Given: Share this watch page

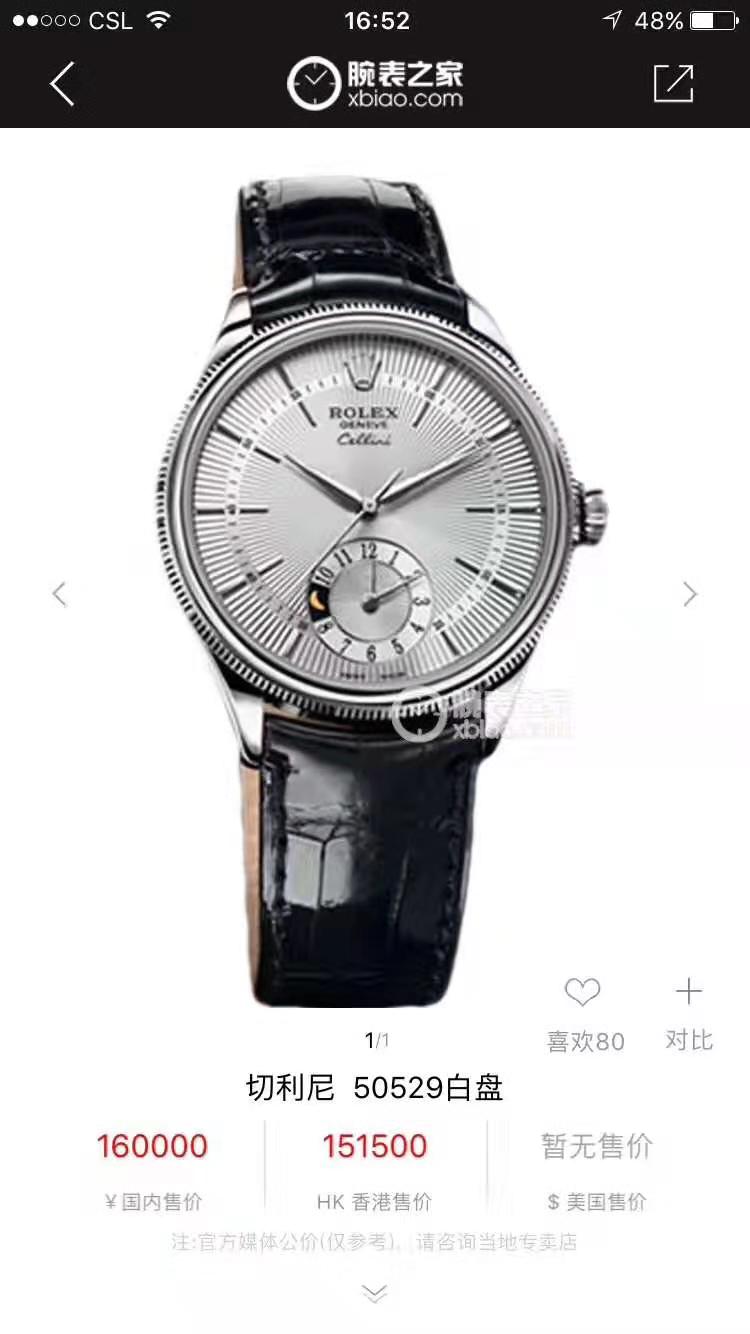Looking at the screenshot, I should point(673,84).
